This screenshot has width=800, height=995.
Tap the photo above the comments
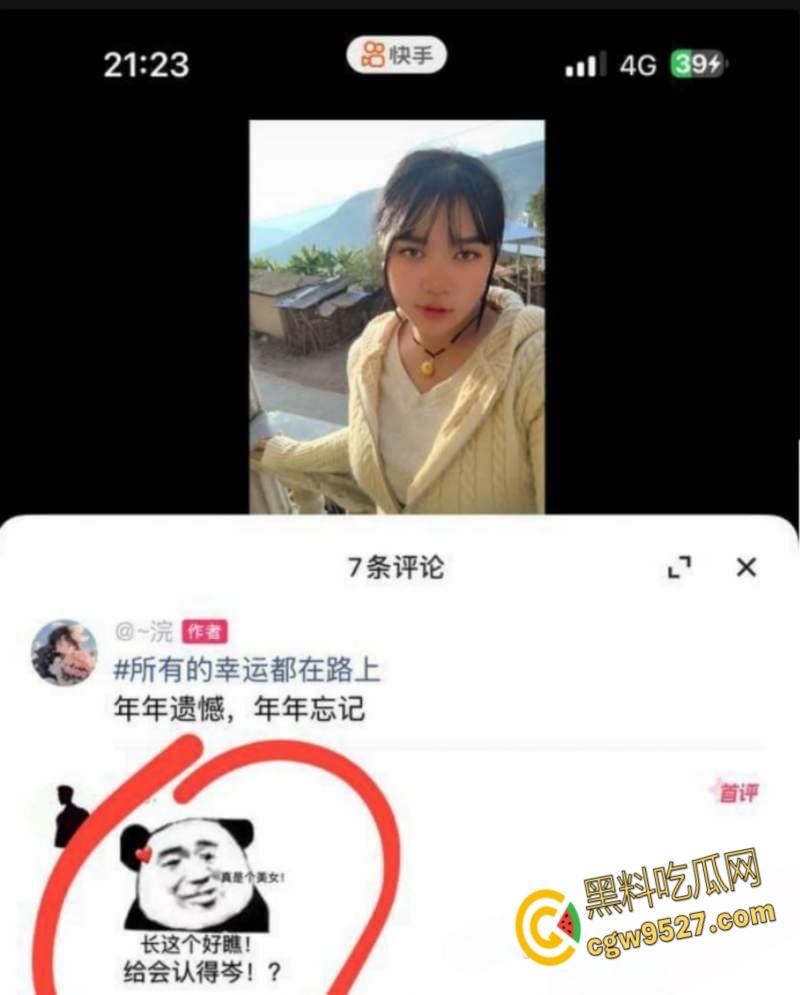(397, 316)
